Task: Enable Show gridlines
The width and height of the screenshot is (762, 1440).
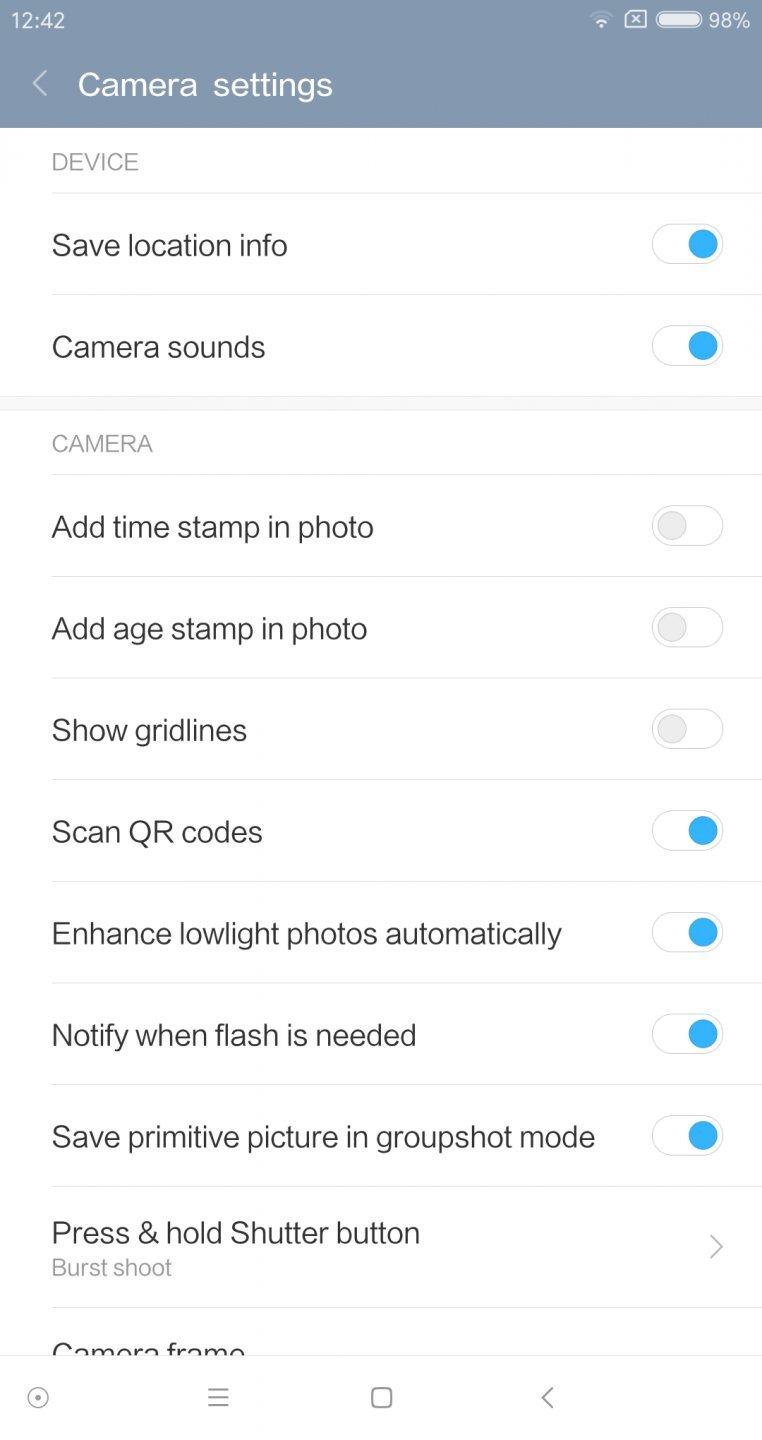Action: tap(687, 730)
